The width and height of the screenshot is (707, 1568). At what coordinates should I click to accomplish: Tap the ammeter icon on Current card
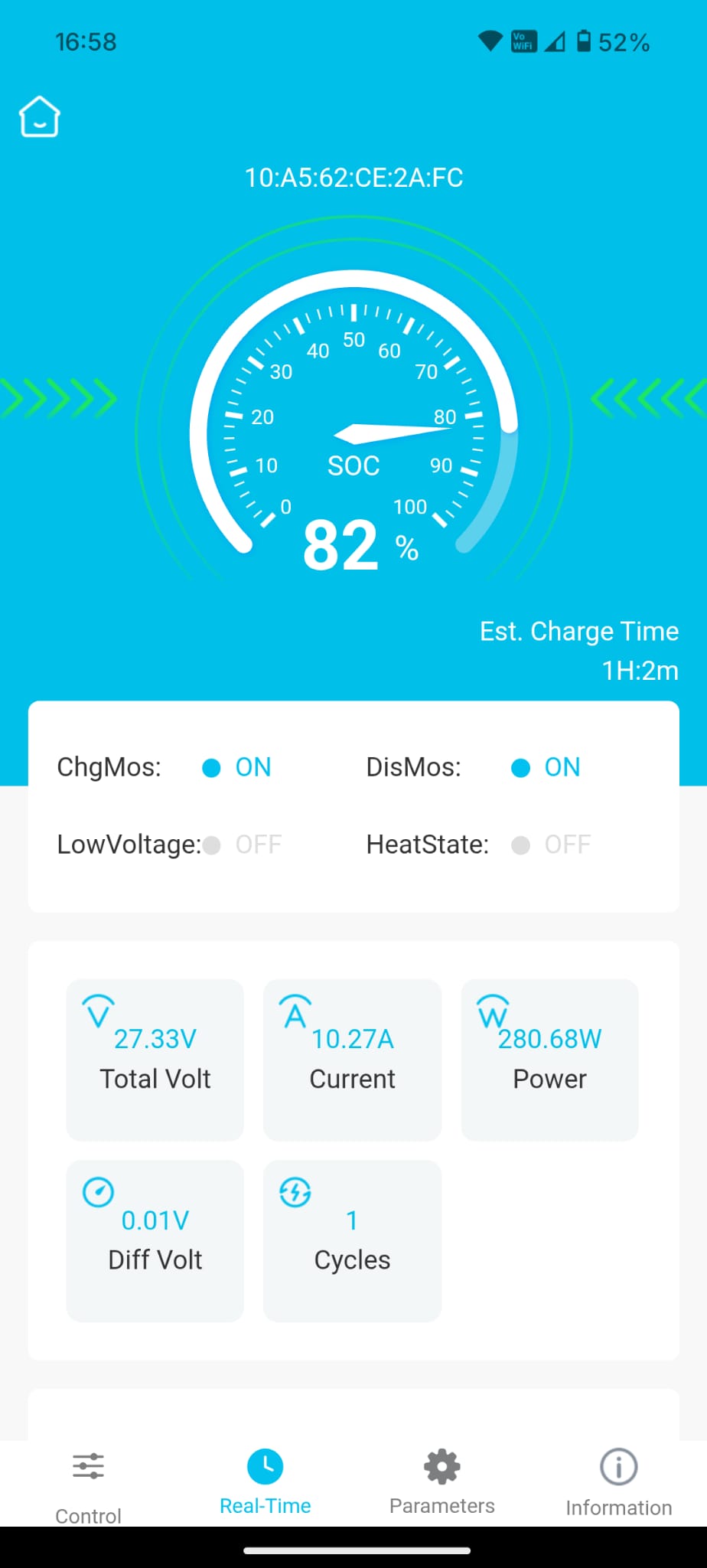pyautogui.click(x=294, y=1012)
